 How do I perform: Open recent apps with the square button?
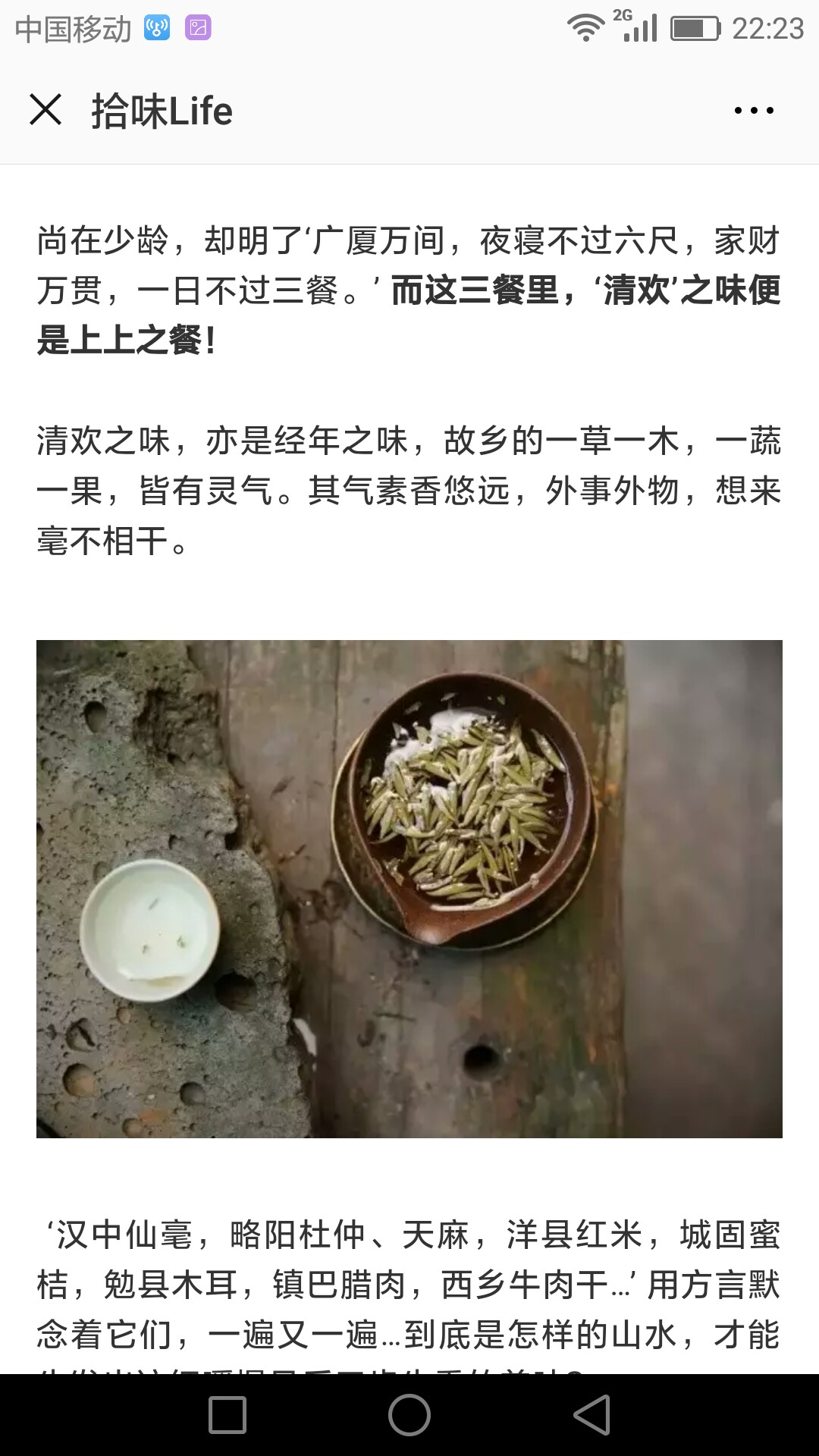227,1415
